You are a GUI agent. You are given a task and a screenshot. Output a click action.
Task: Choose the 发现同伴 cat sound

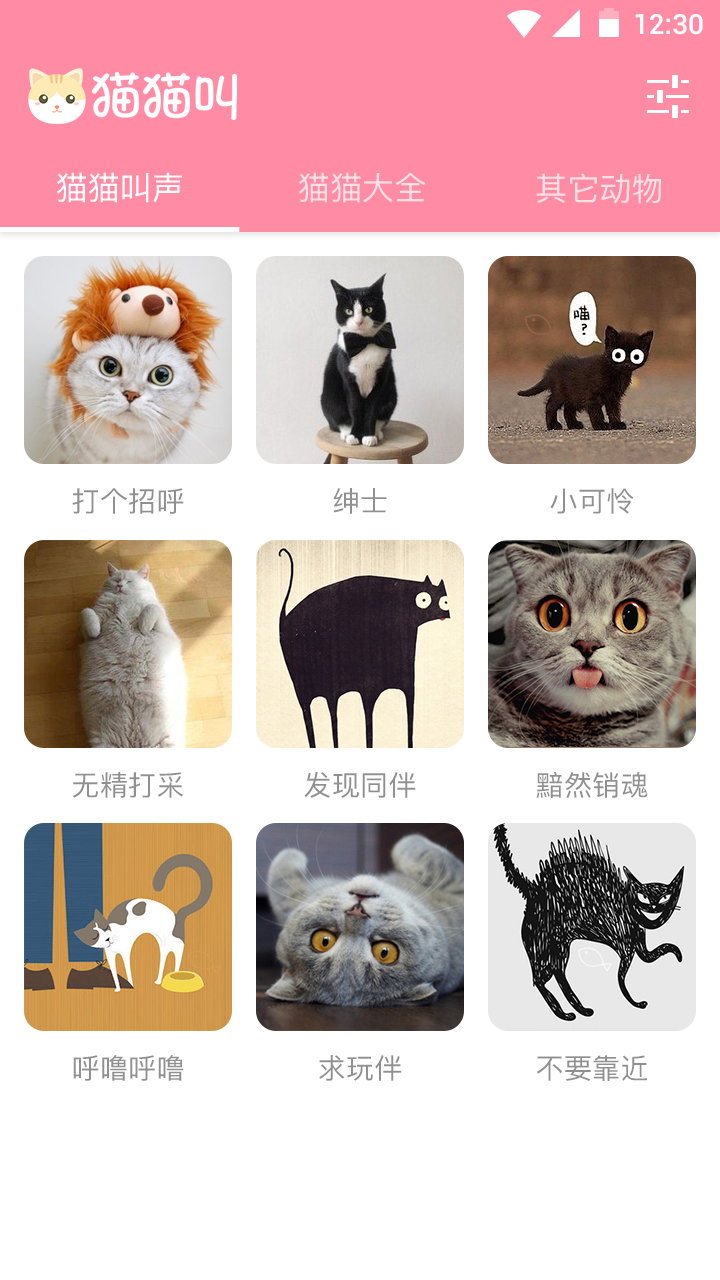(x=360, y=644)
